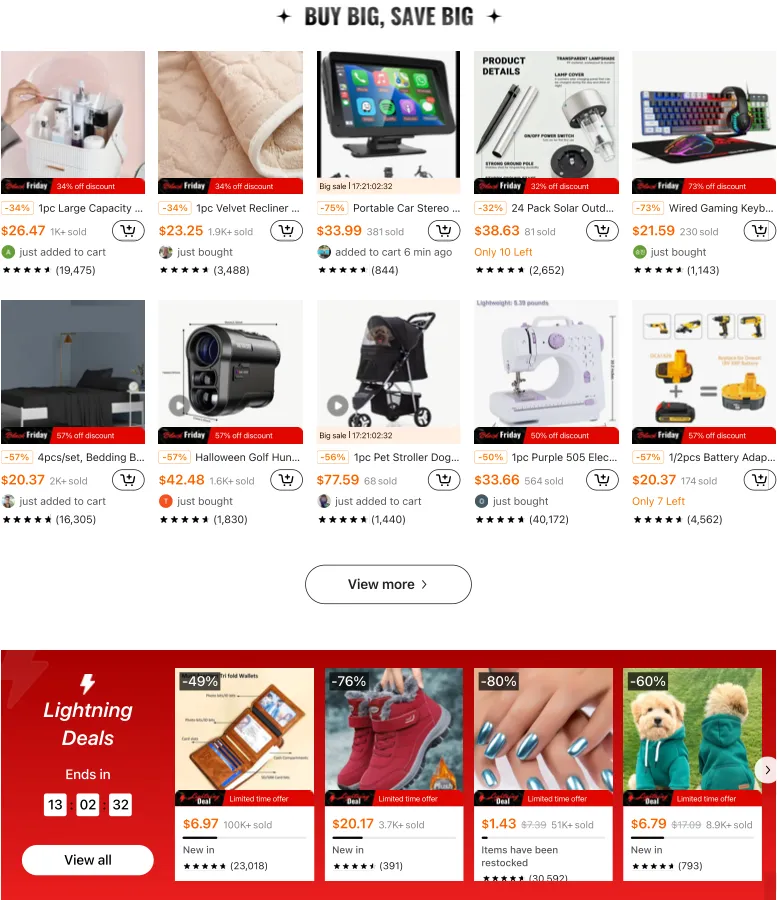The width and height of the screenshot is (777, 900).
Task: Add the Halloween Golf rangefinder to cart
Action: click(x=286, y=480)
